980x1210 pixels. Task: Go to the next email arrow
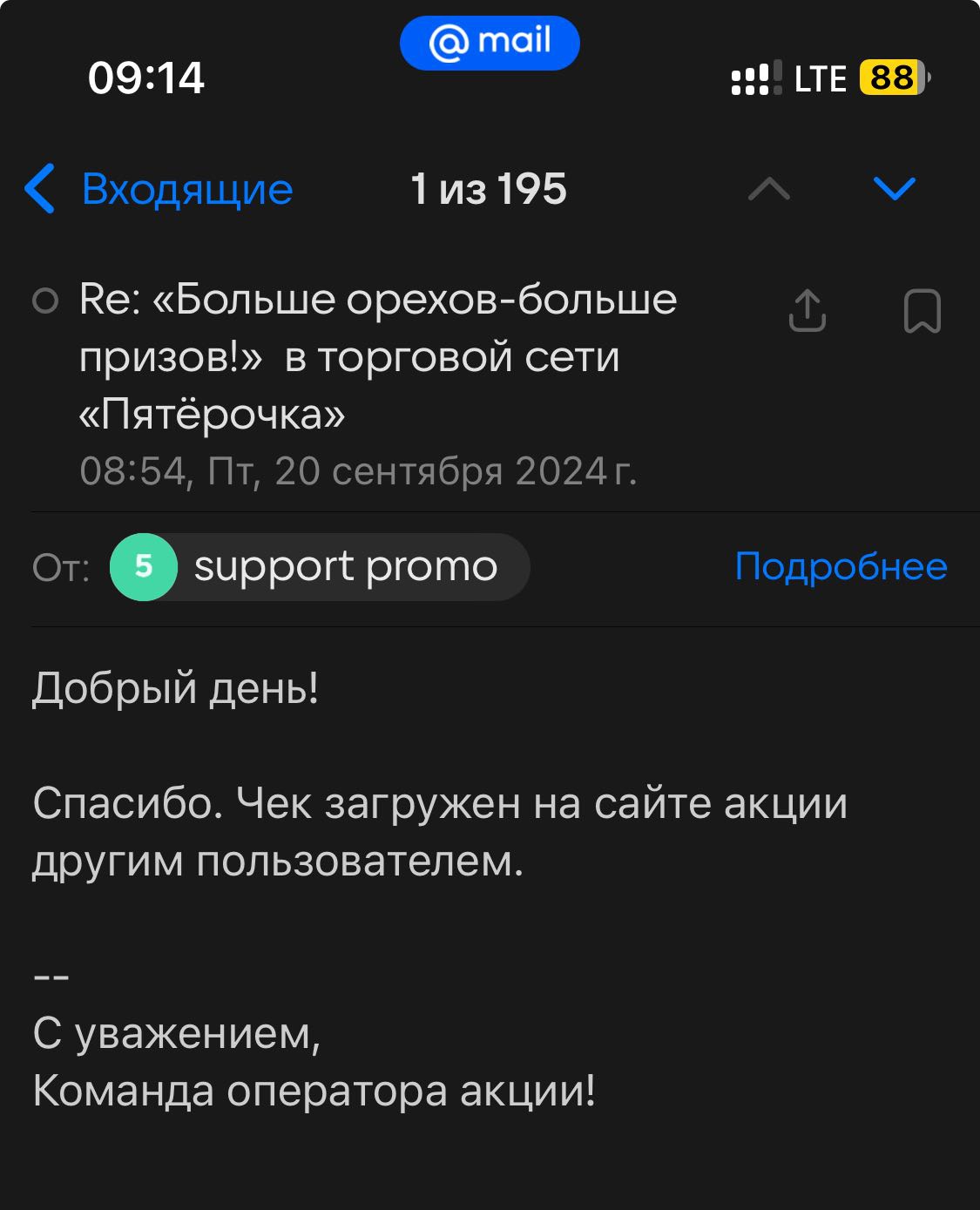tap(895, 189)
